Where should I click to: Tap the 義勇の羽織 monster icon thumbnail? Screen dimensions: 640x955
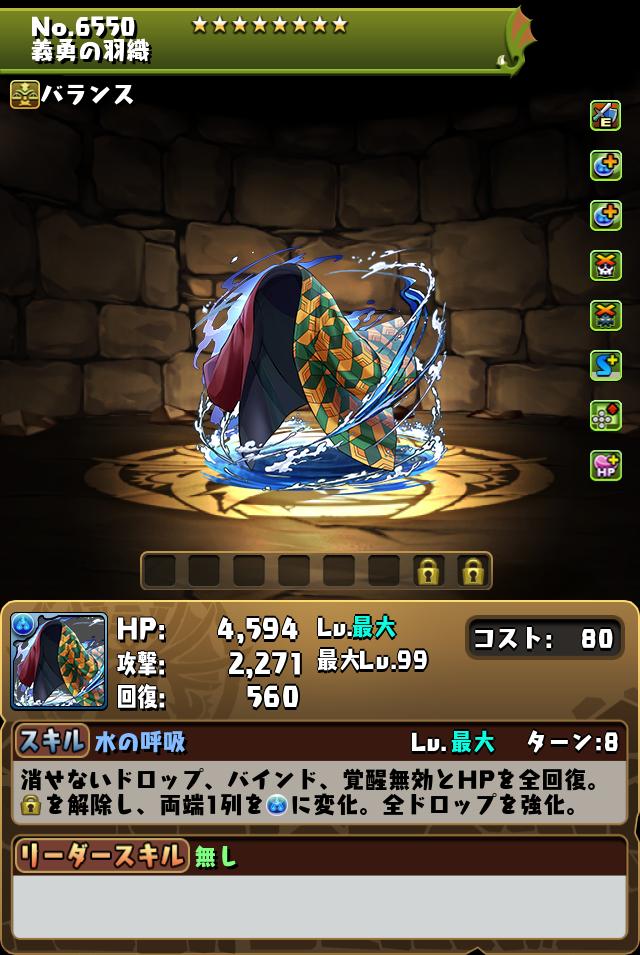click(x=59, y=661)
